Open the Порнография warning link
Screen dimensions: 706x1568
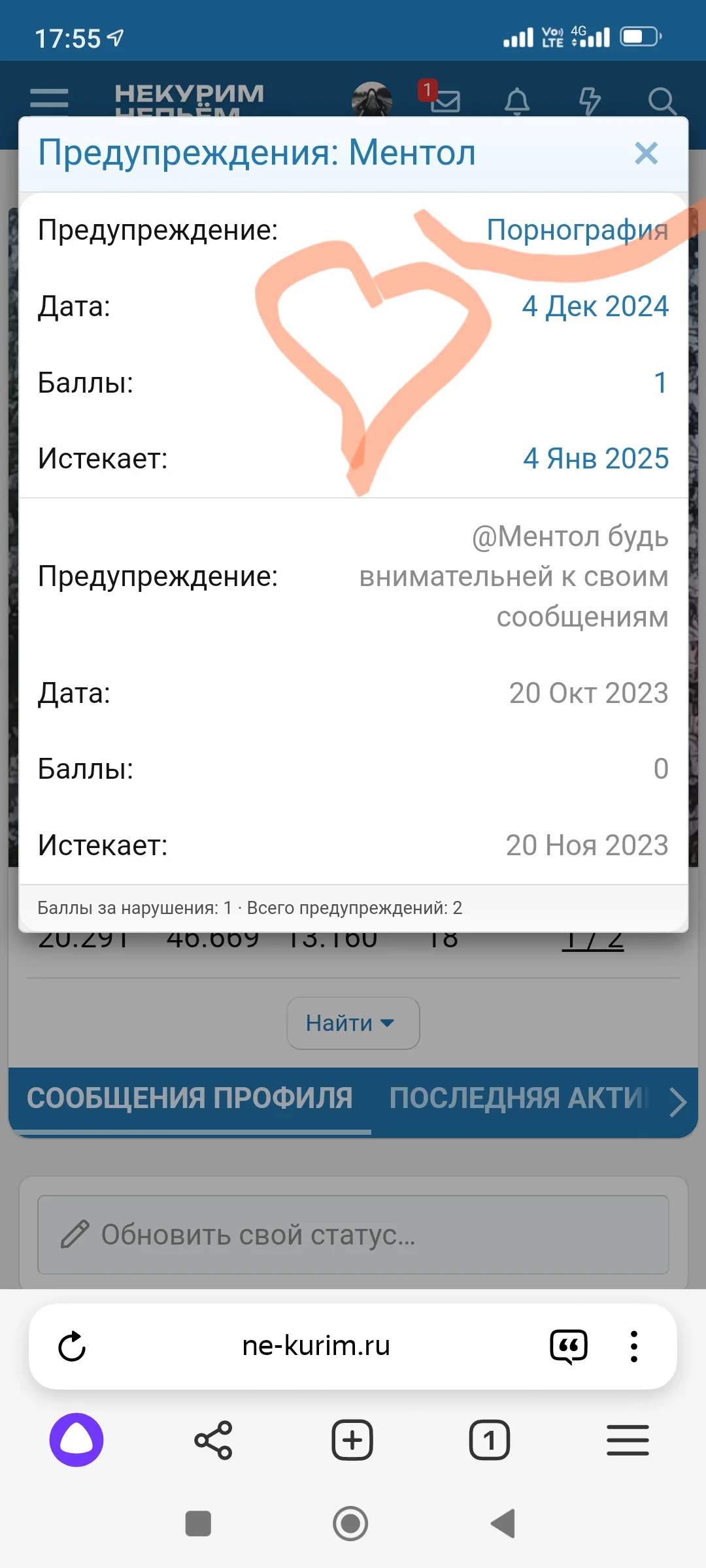point(578,230)
